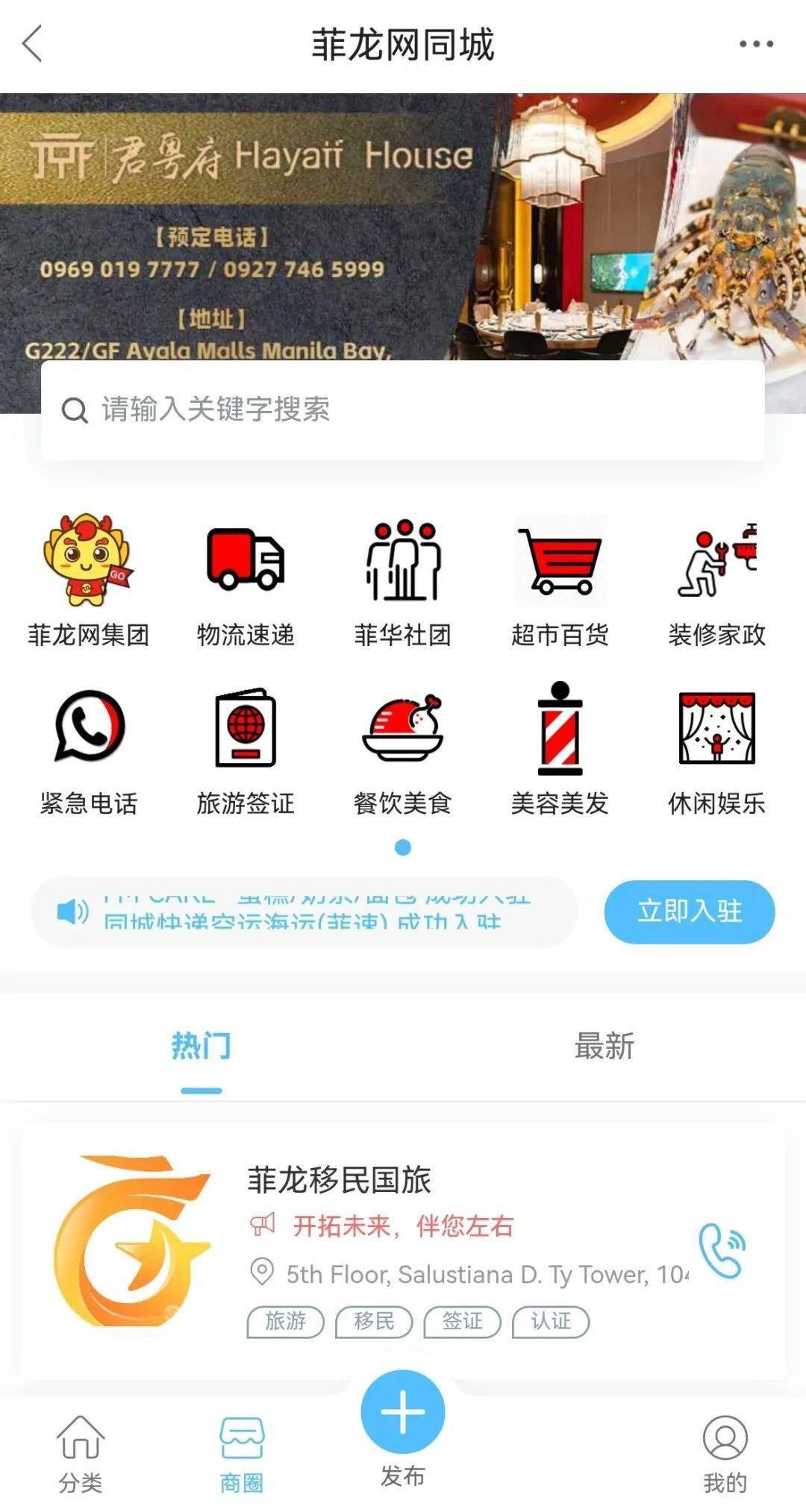Switch to the 最新 tab

point(605,1048)
